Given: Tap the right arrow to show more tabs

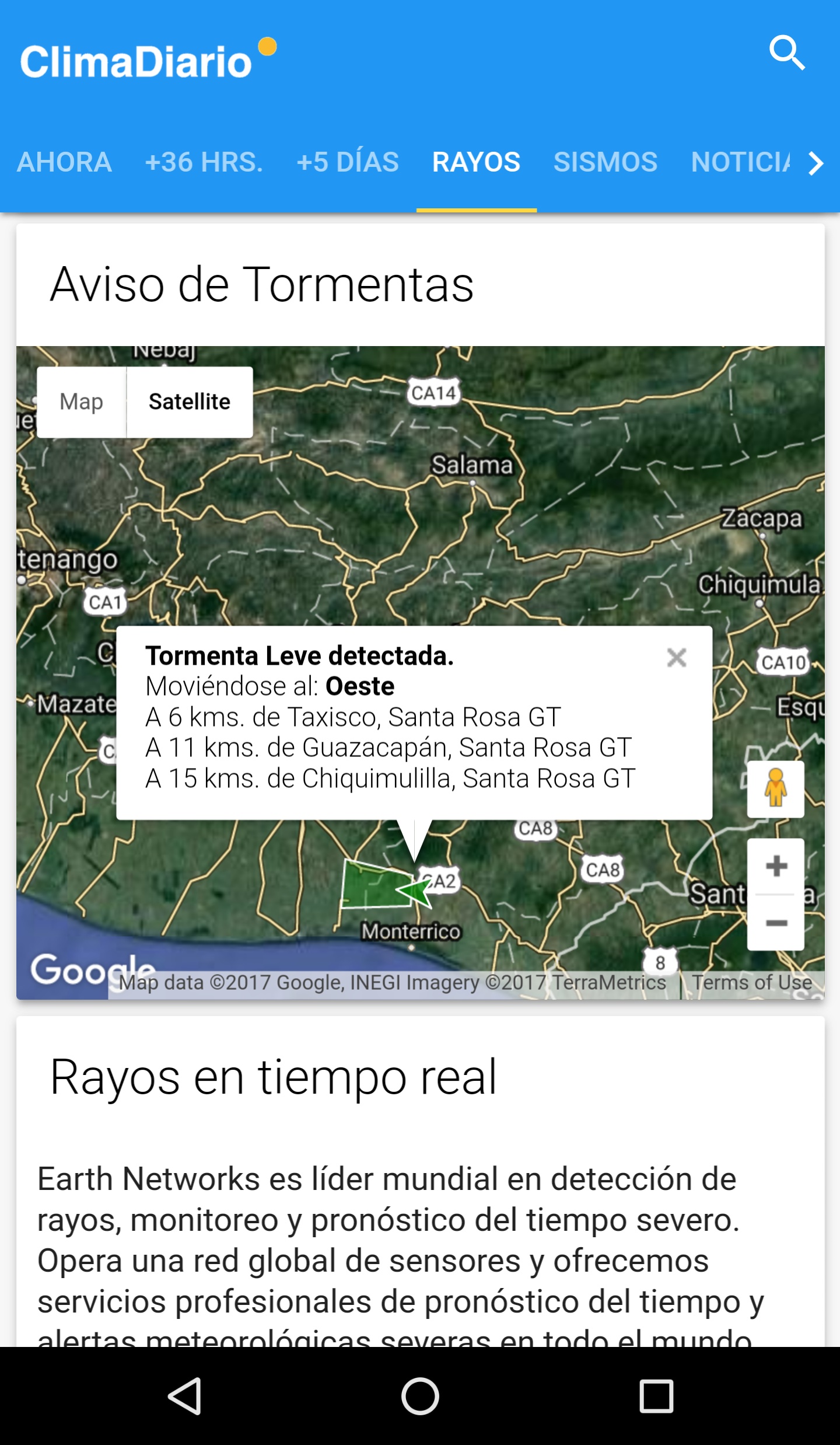Looking at the screenshot, I should point(815,163).
